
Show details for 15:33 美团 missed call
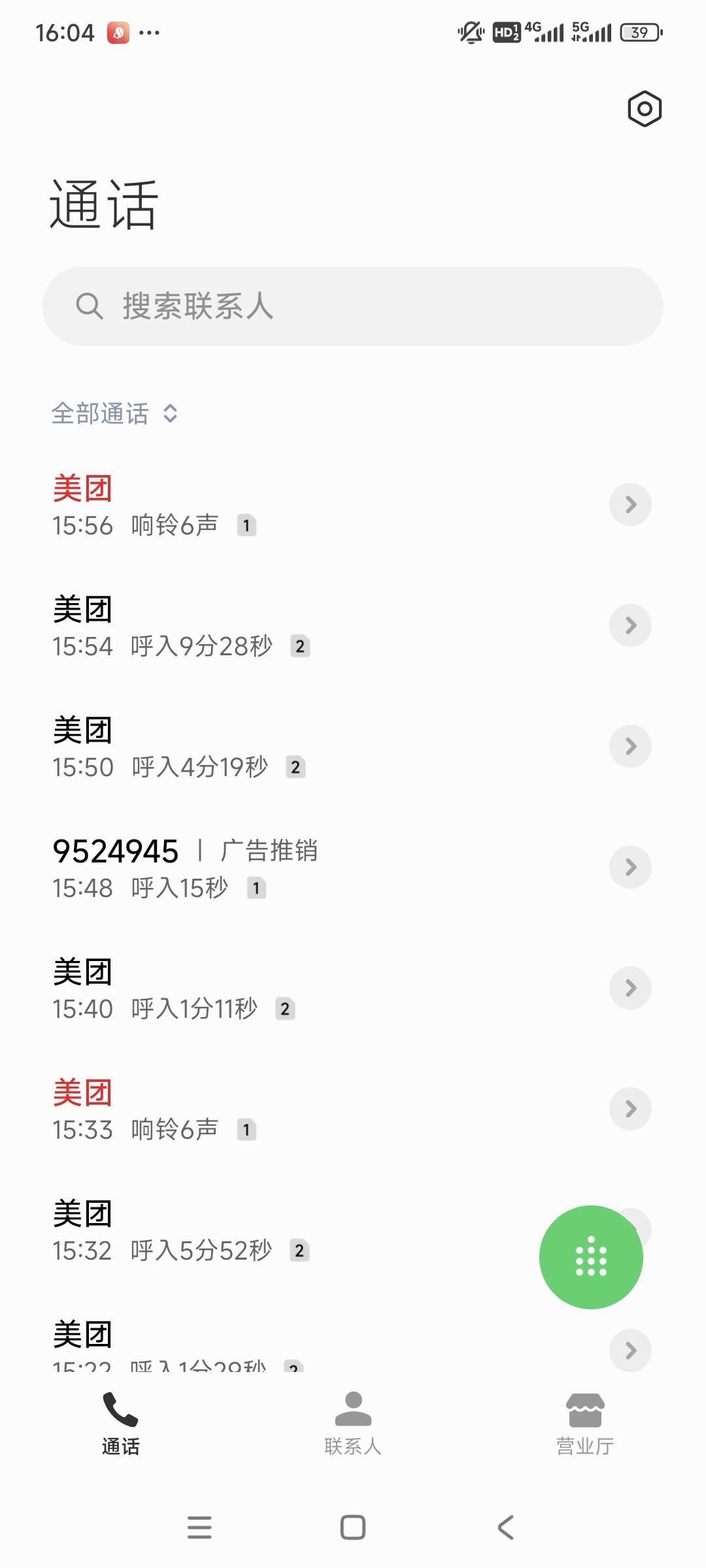630,1109
